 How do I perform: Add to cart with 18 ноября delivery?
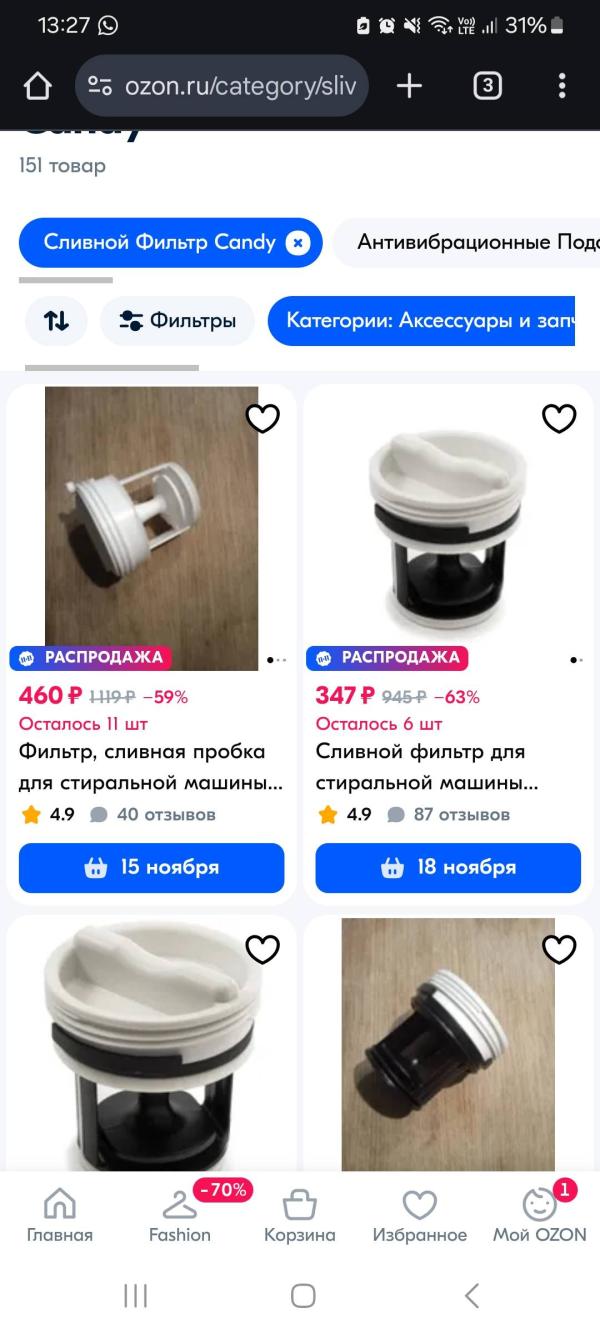(448, 867)
